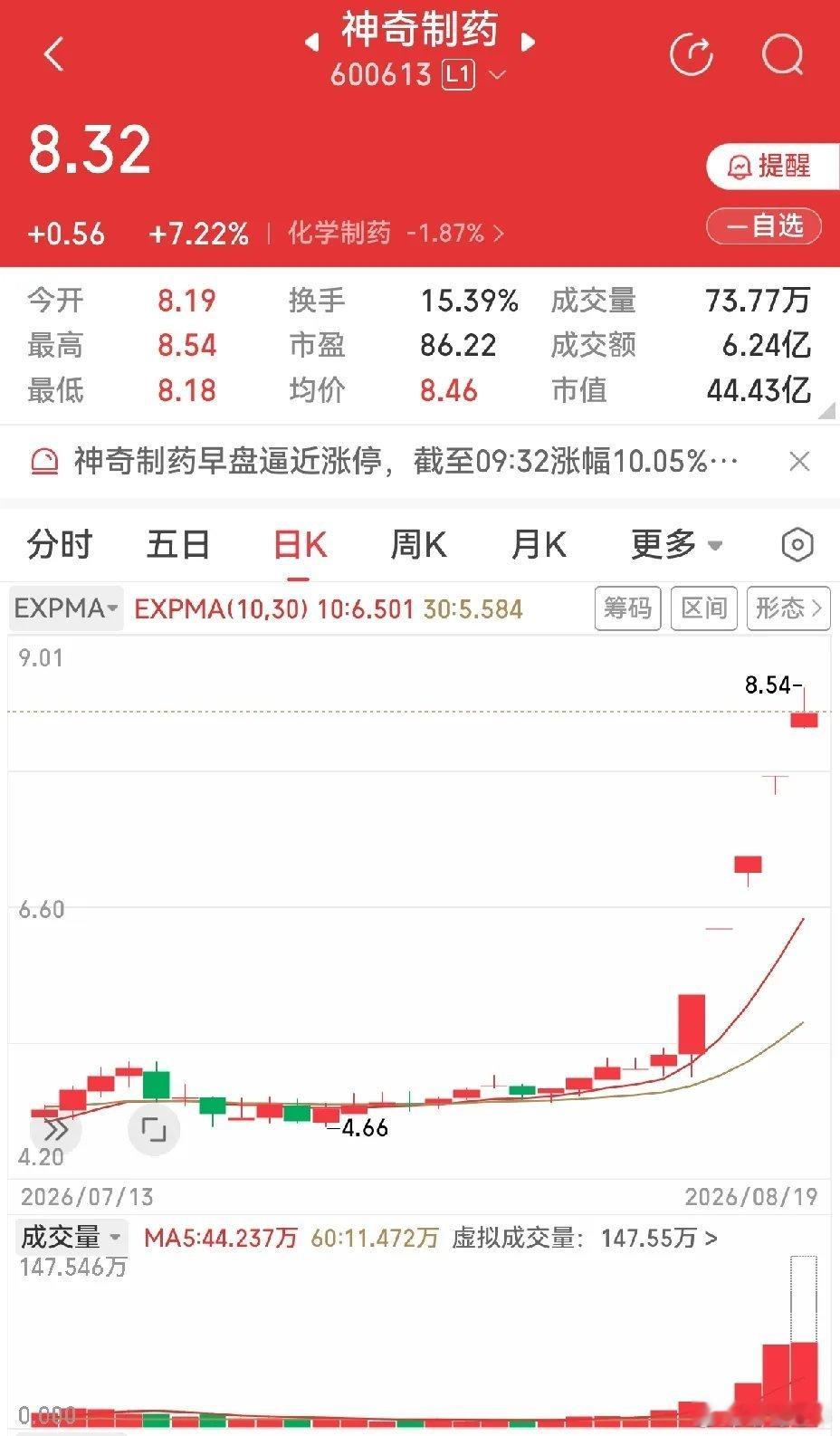The image size is (840, 1436).
Task: Show 筹码 chip distribution
Action: click(628, 608)
